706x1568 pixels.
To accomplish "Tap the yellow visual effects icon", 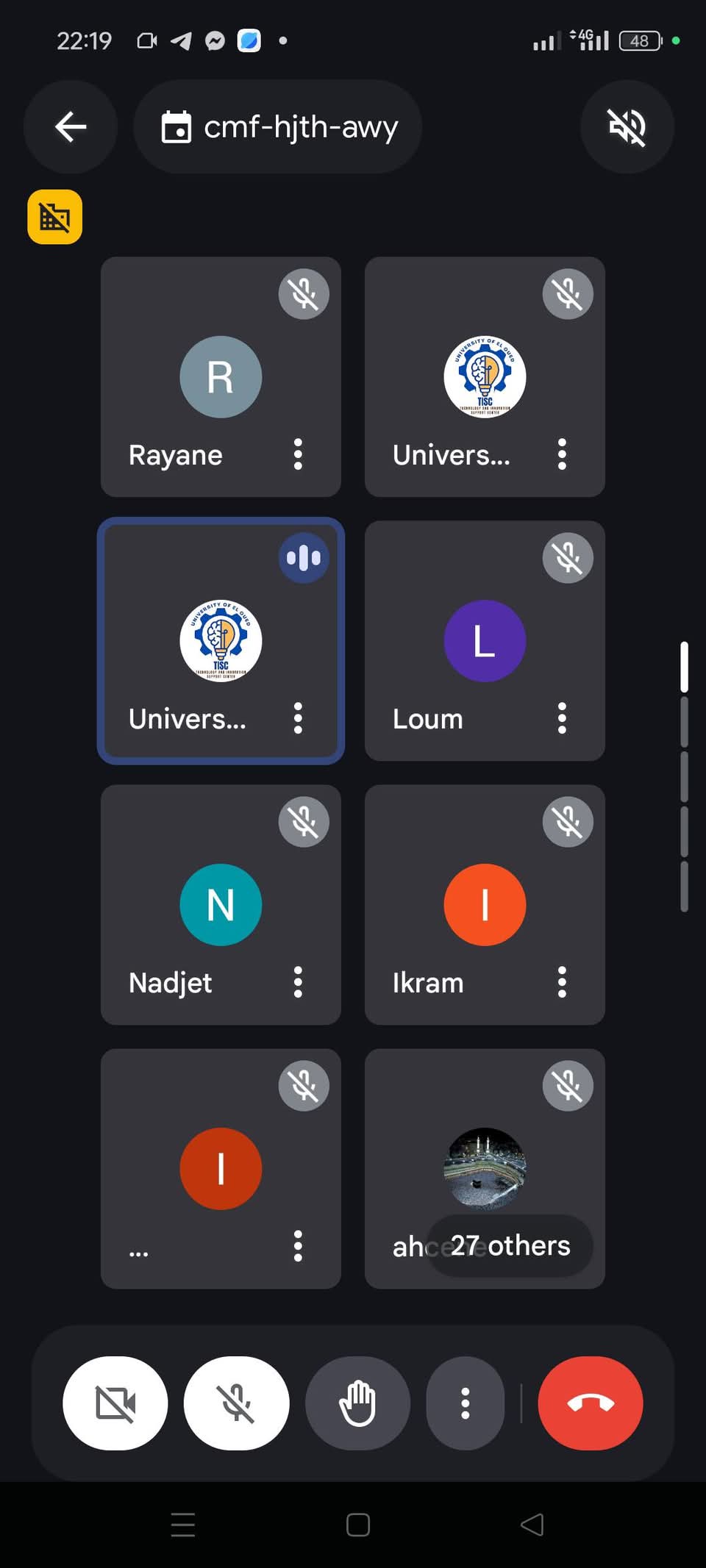I will [x=54, y=217].
